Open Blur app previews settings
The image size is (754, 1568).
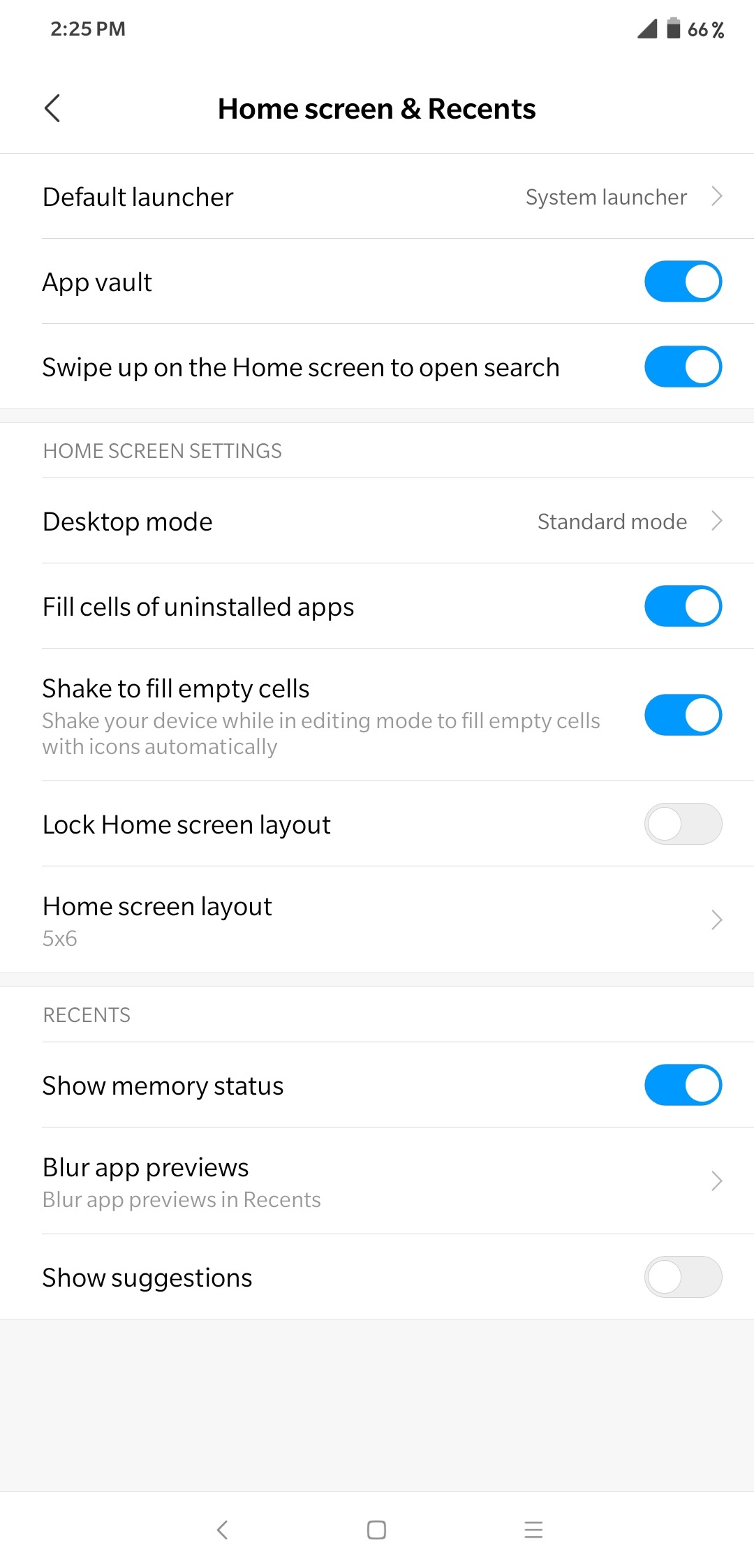point(377,1181)
